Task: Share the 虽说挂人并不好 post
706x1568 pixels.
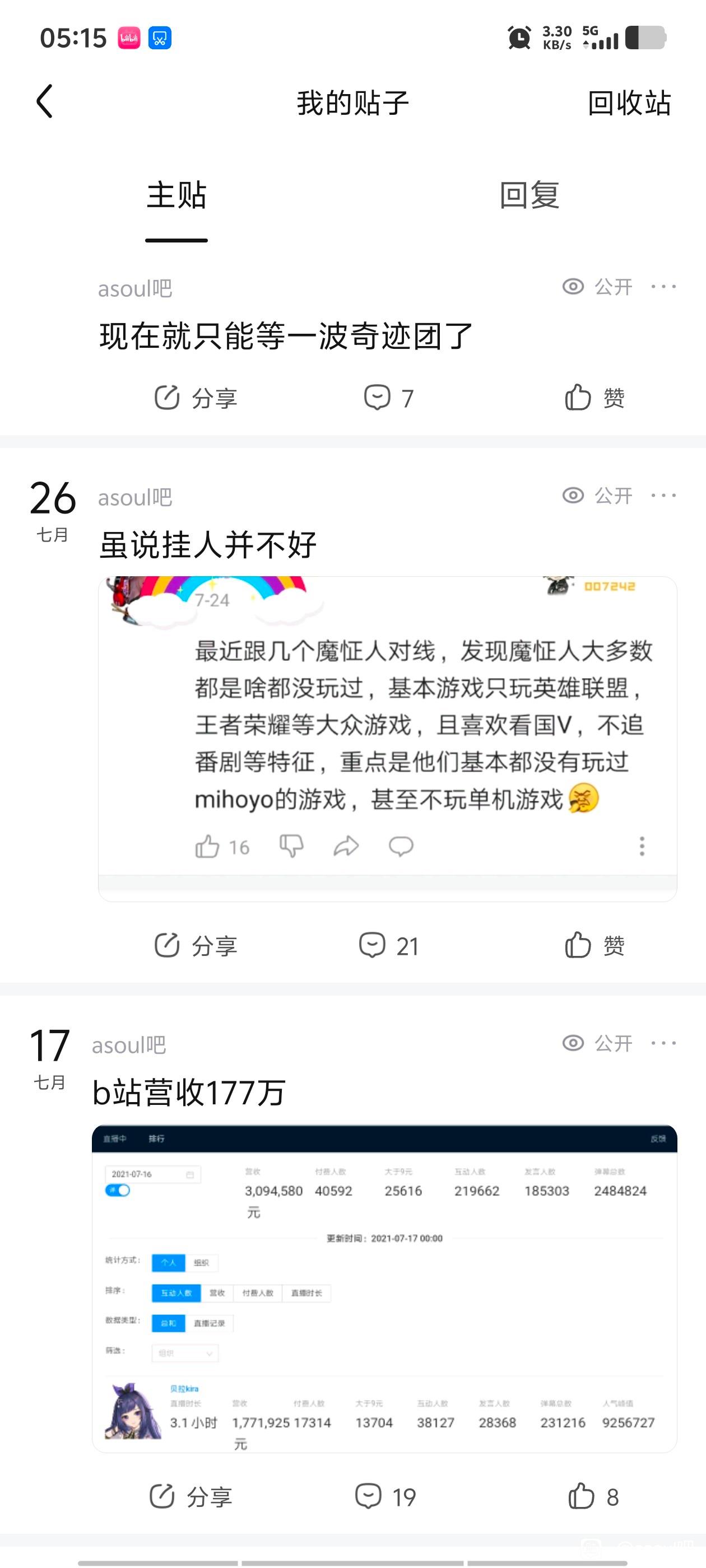Action: (x=196, y=946)
